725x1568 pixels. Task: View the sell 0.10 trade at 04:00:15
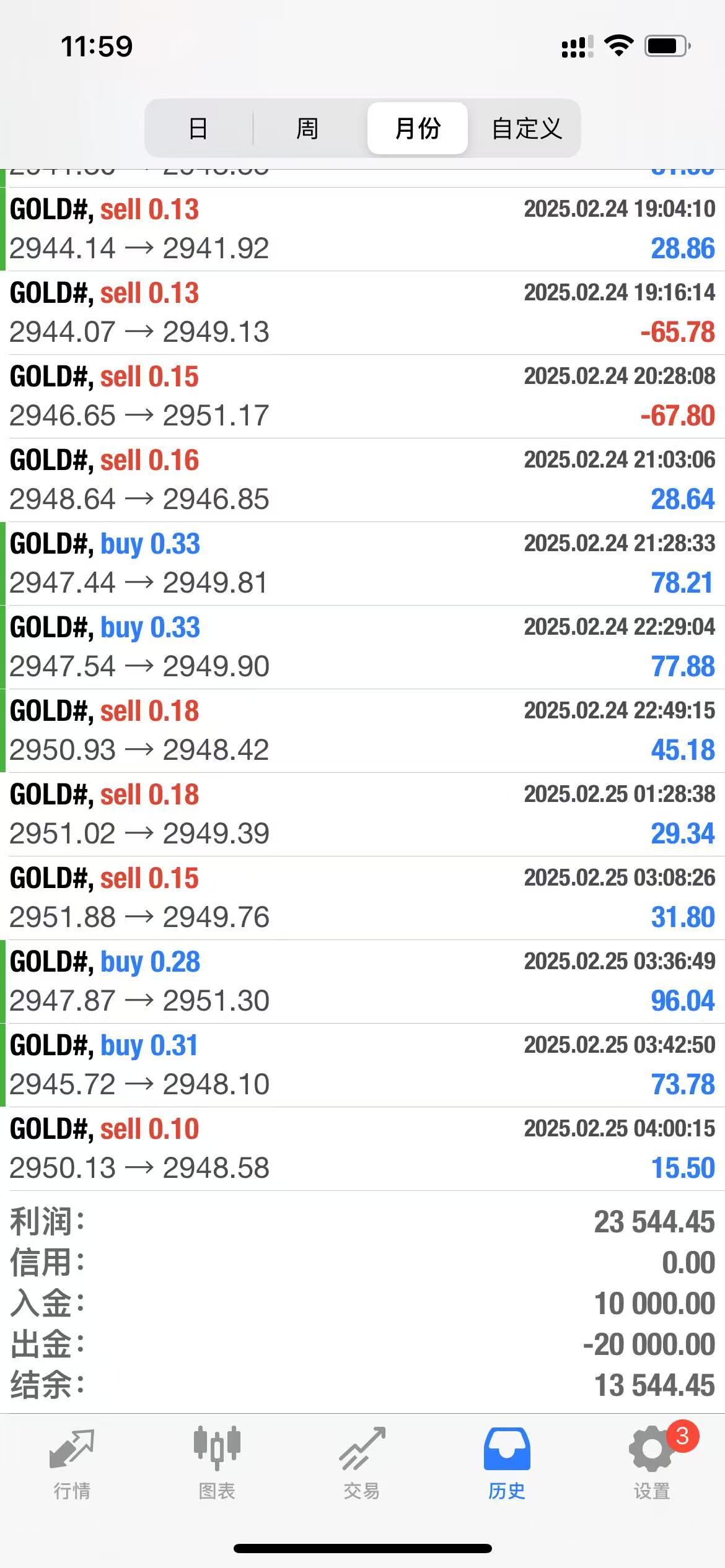click(x=362, y=1149)
